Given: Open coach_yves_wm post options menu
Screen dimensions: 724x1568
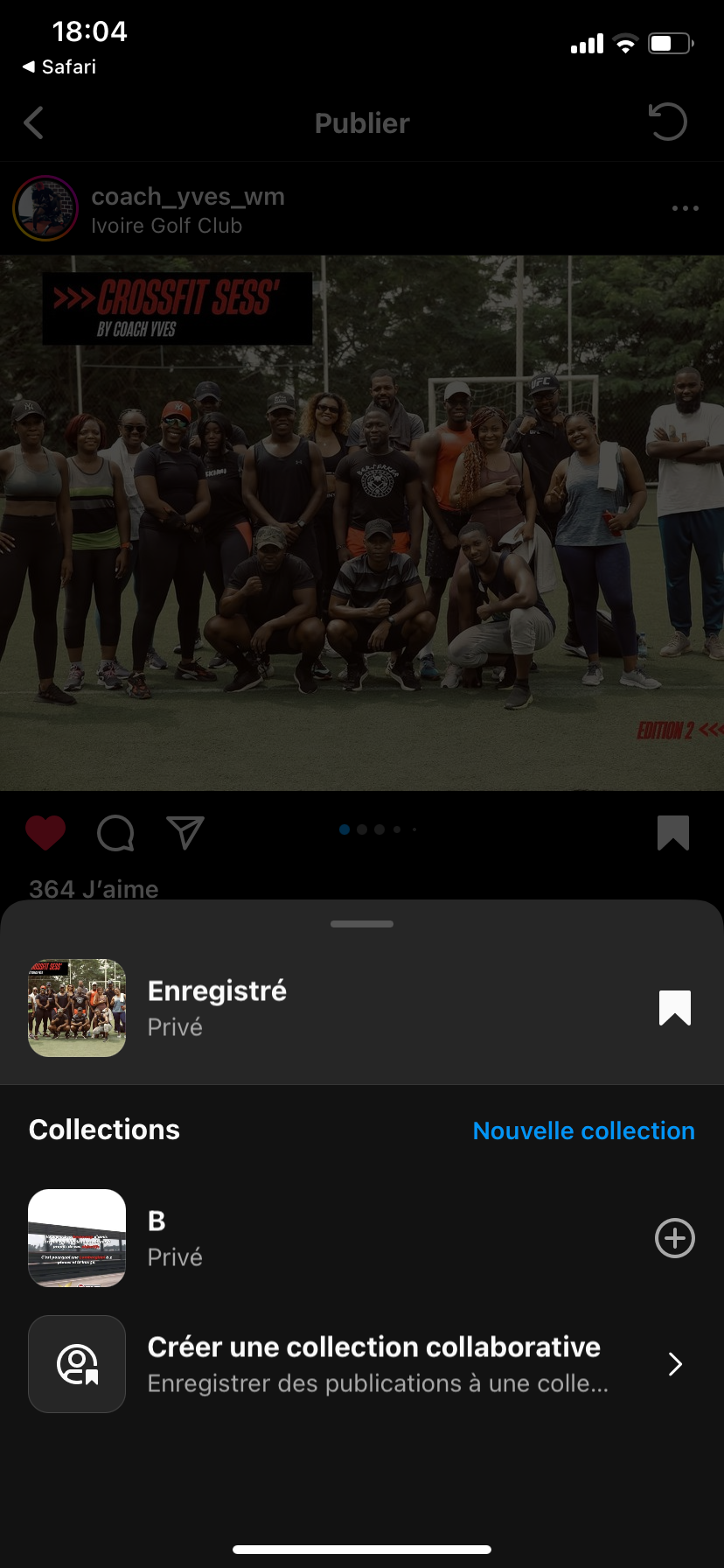Looking at the screenshot, I should [x=685, y=208].
